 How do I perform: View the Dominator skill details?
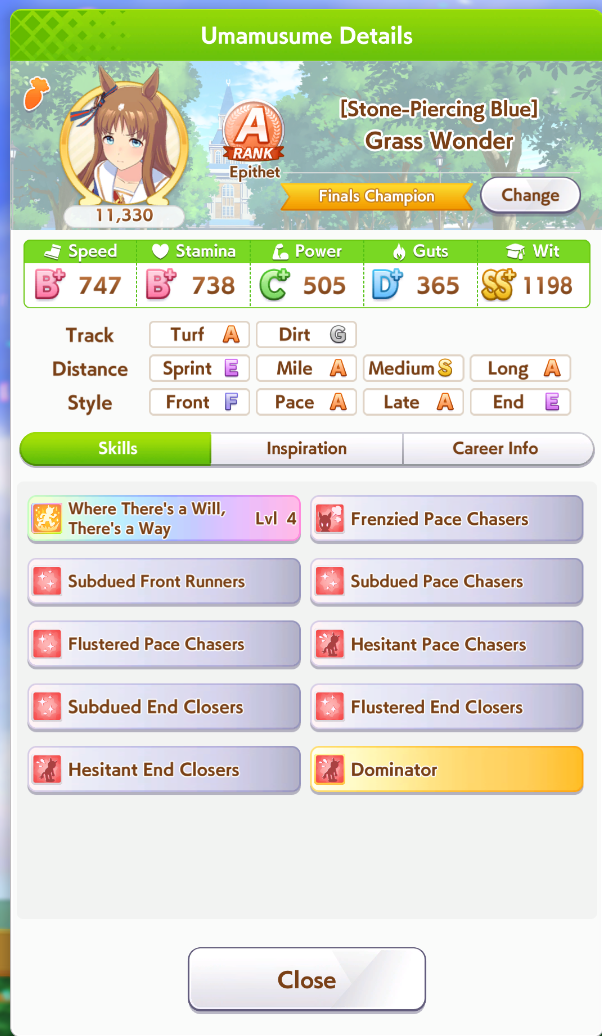446,770
